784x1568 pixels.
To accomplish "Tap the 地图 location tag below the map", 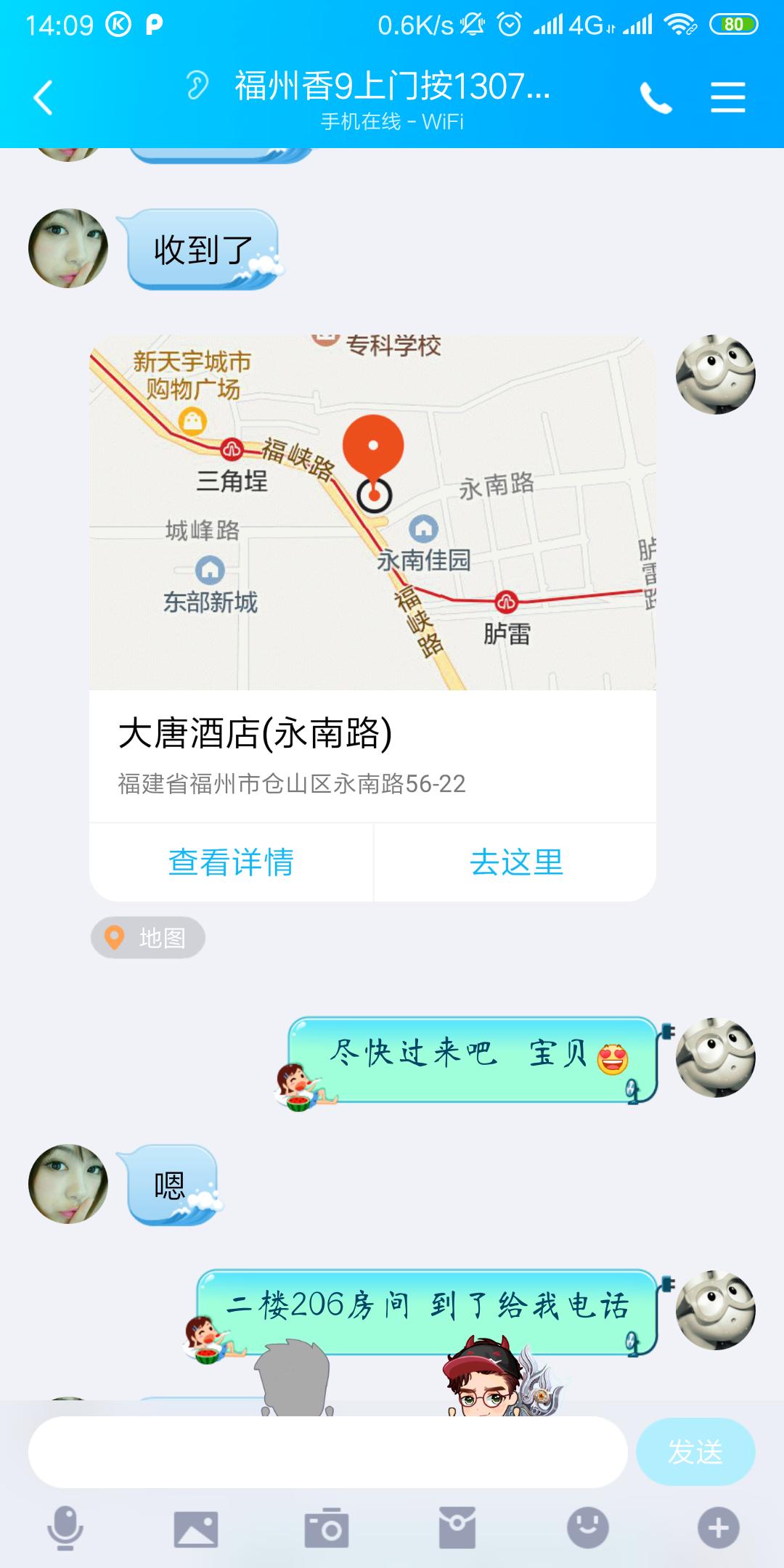I will (x=147, y=937).
